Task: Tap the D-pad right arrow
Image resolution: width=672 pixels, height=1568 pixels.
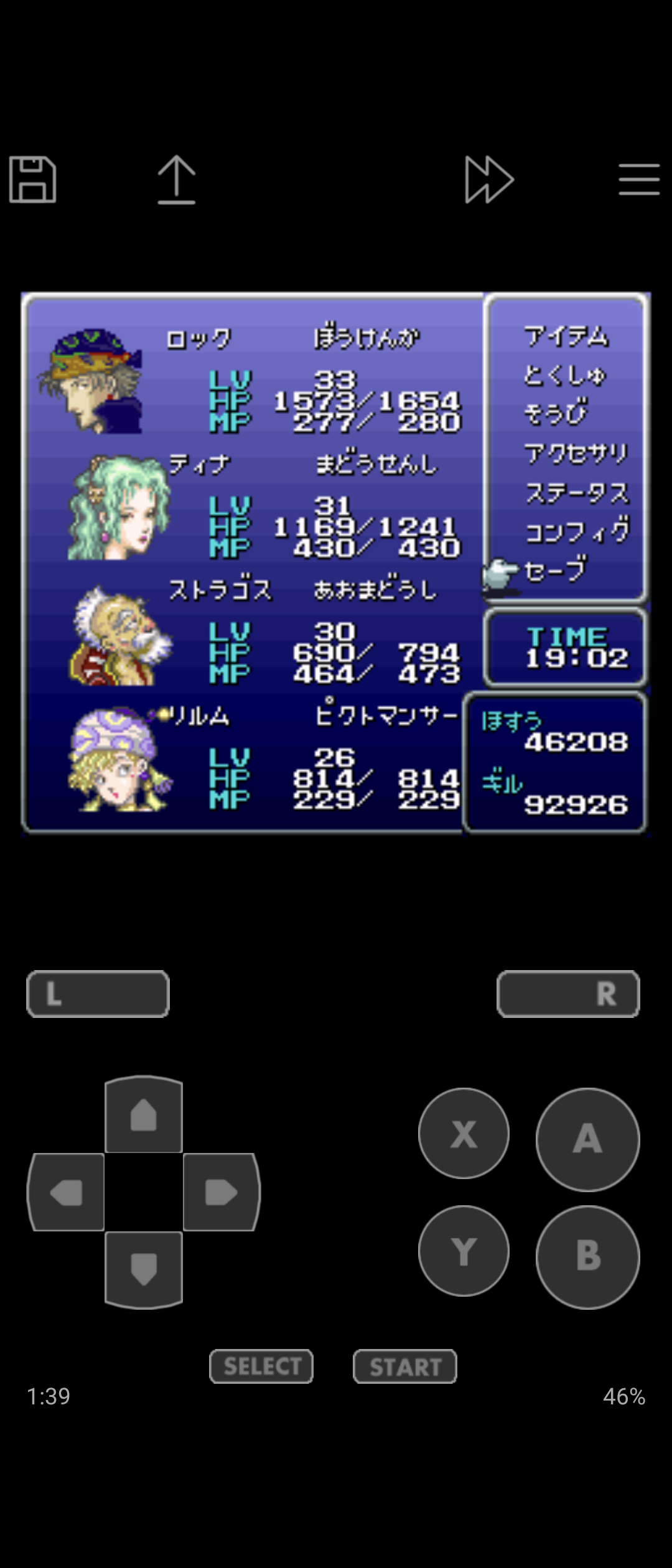Action: click(x=221, y=1192)
